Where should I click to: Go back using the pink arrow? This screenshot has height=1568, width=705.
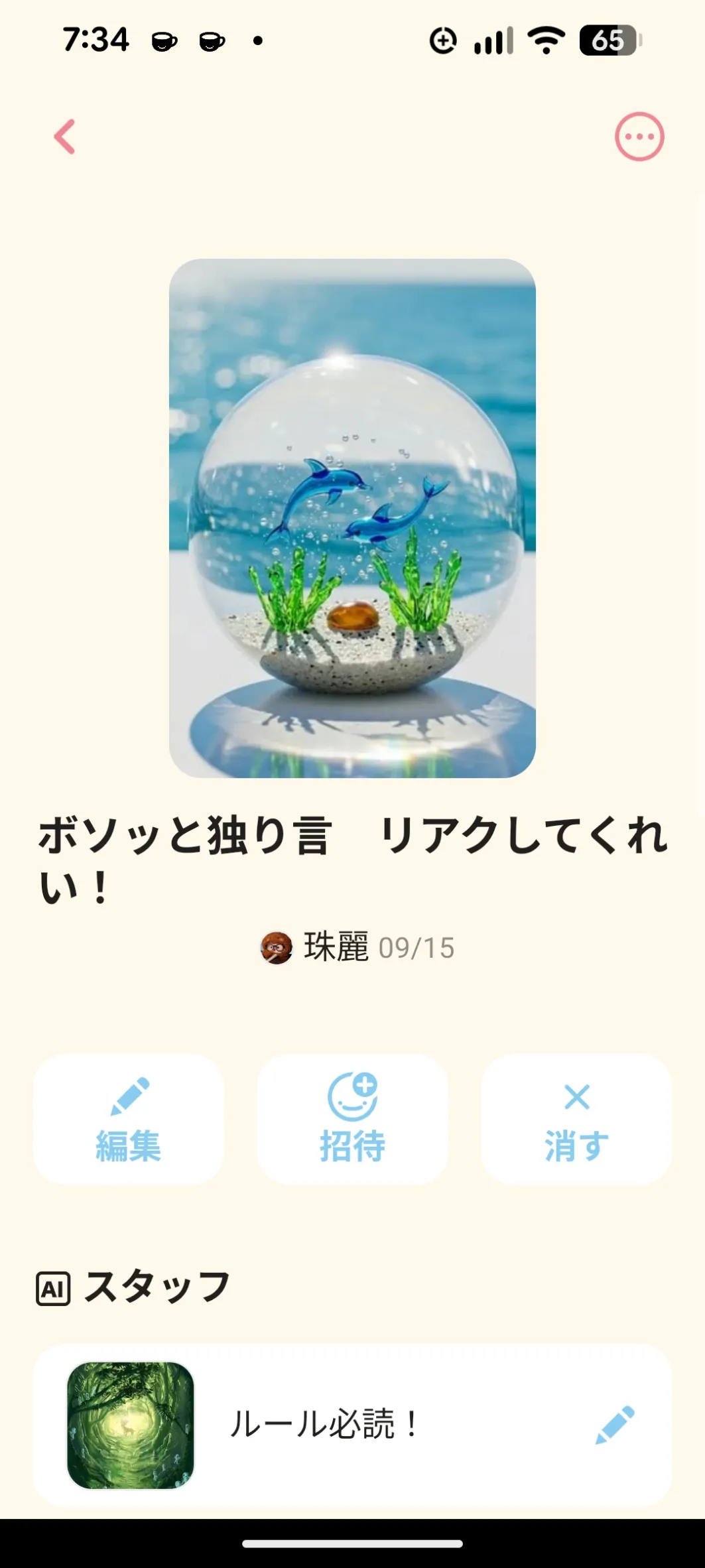(65, 137)
